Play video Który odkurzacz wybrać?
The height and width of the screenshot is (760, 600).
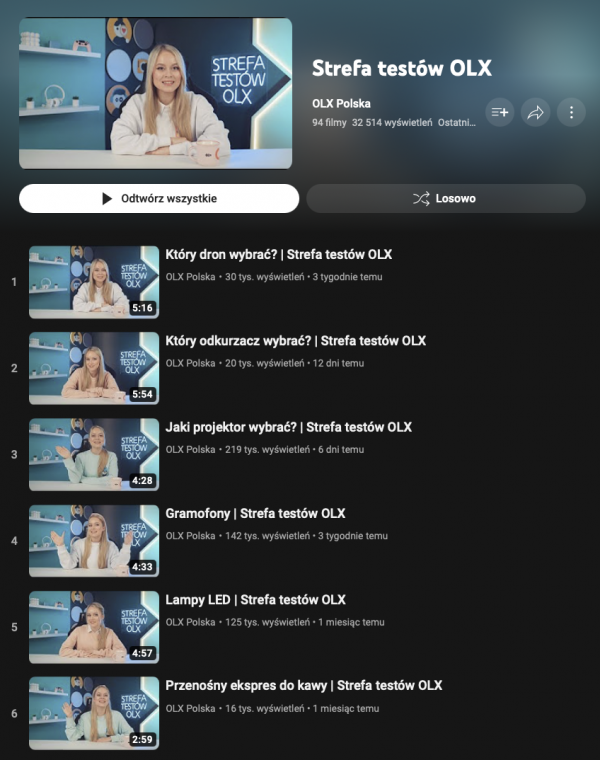(x=295, y=341)
